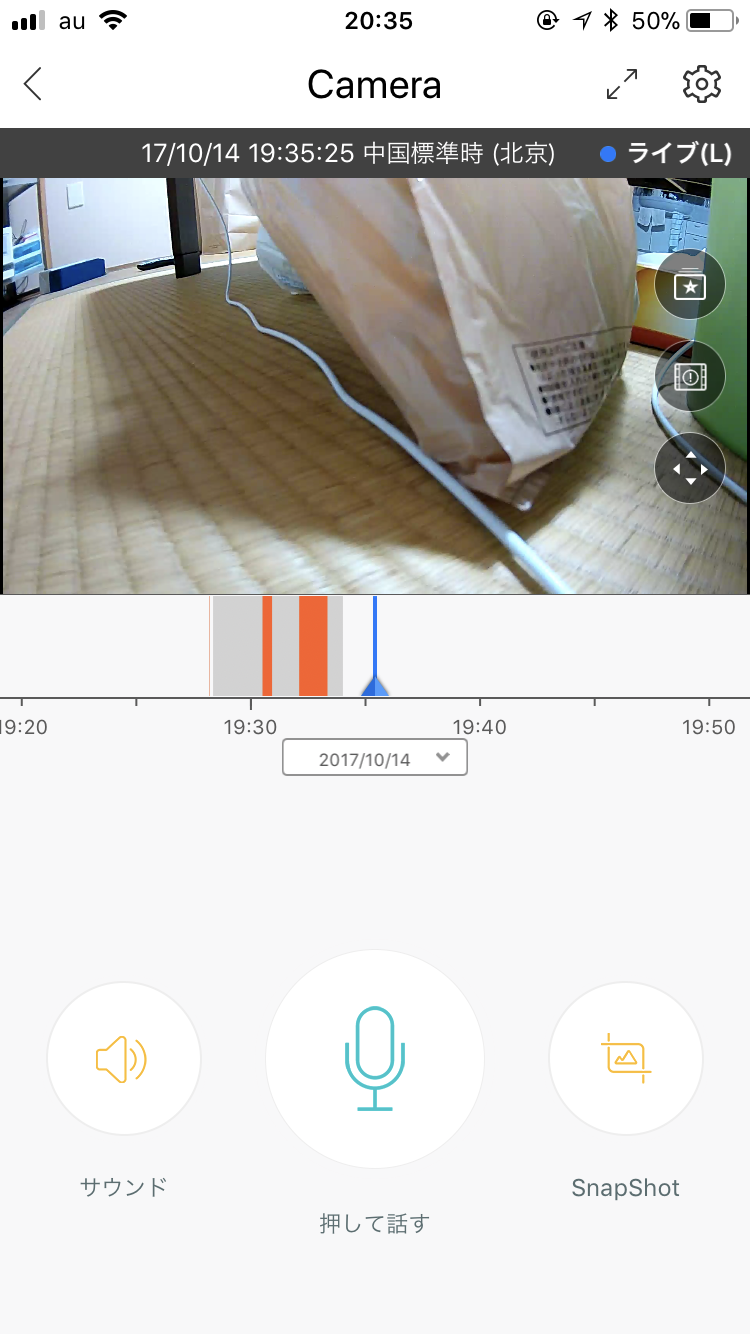Toggle the サウンド speaker button
The image size is (750, 1334).
[x=124, y=1059]
